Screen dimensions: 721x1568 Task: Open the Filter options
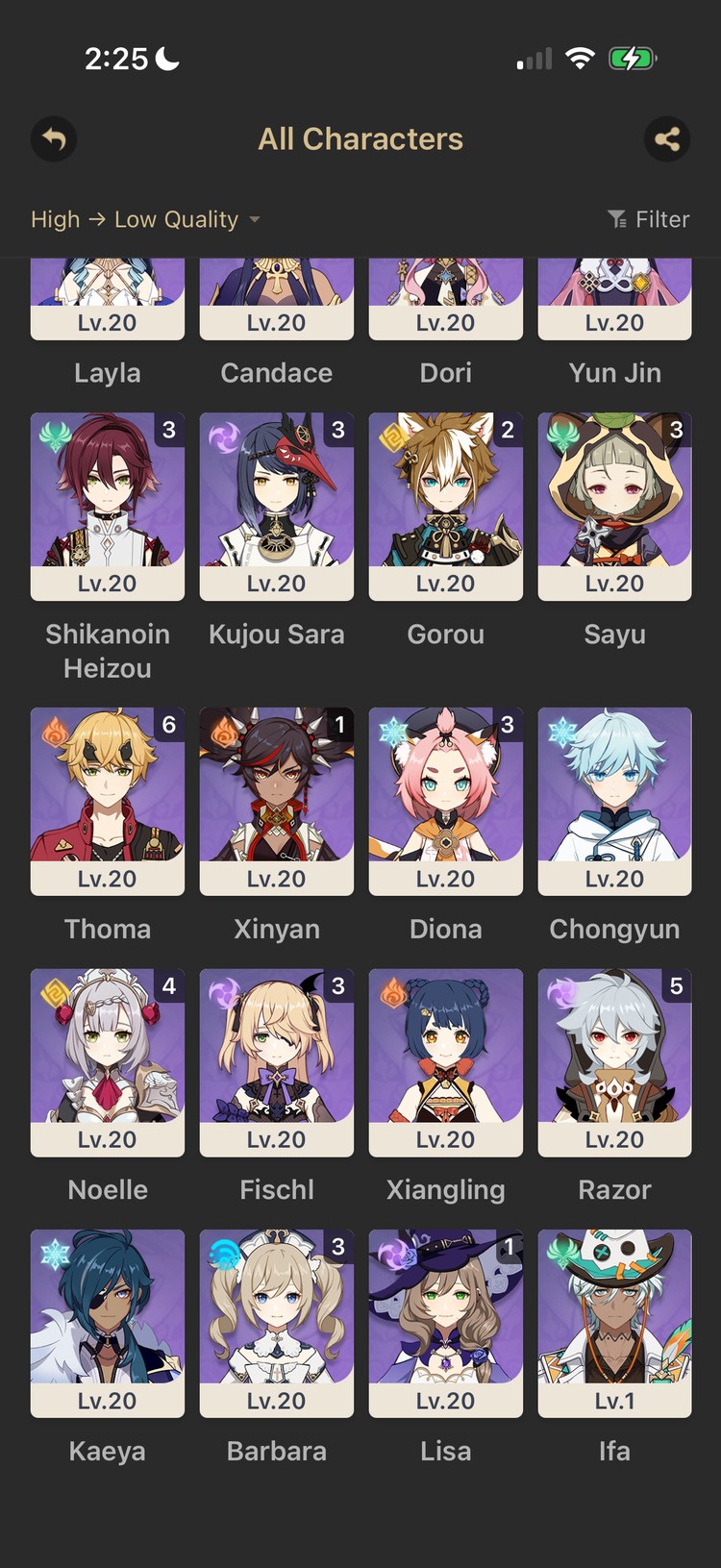pos(649,219)
